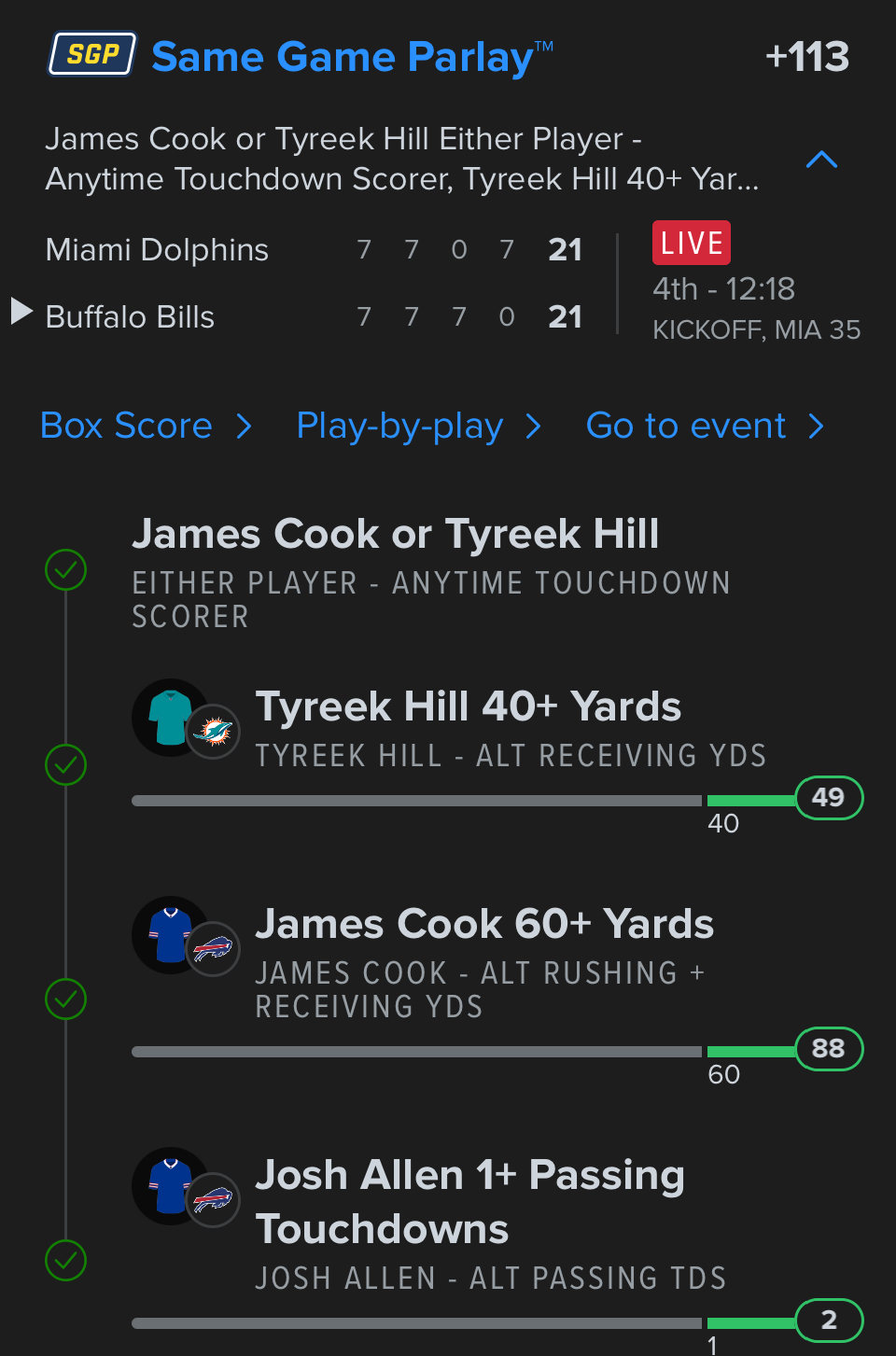Open the Box Score link
Screen dimensions: 896x1356
[x=146, y=426]
